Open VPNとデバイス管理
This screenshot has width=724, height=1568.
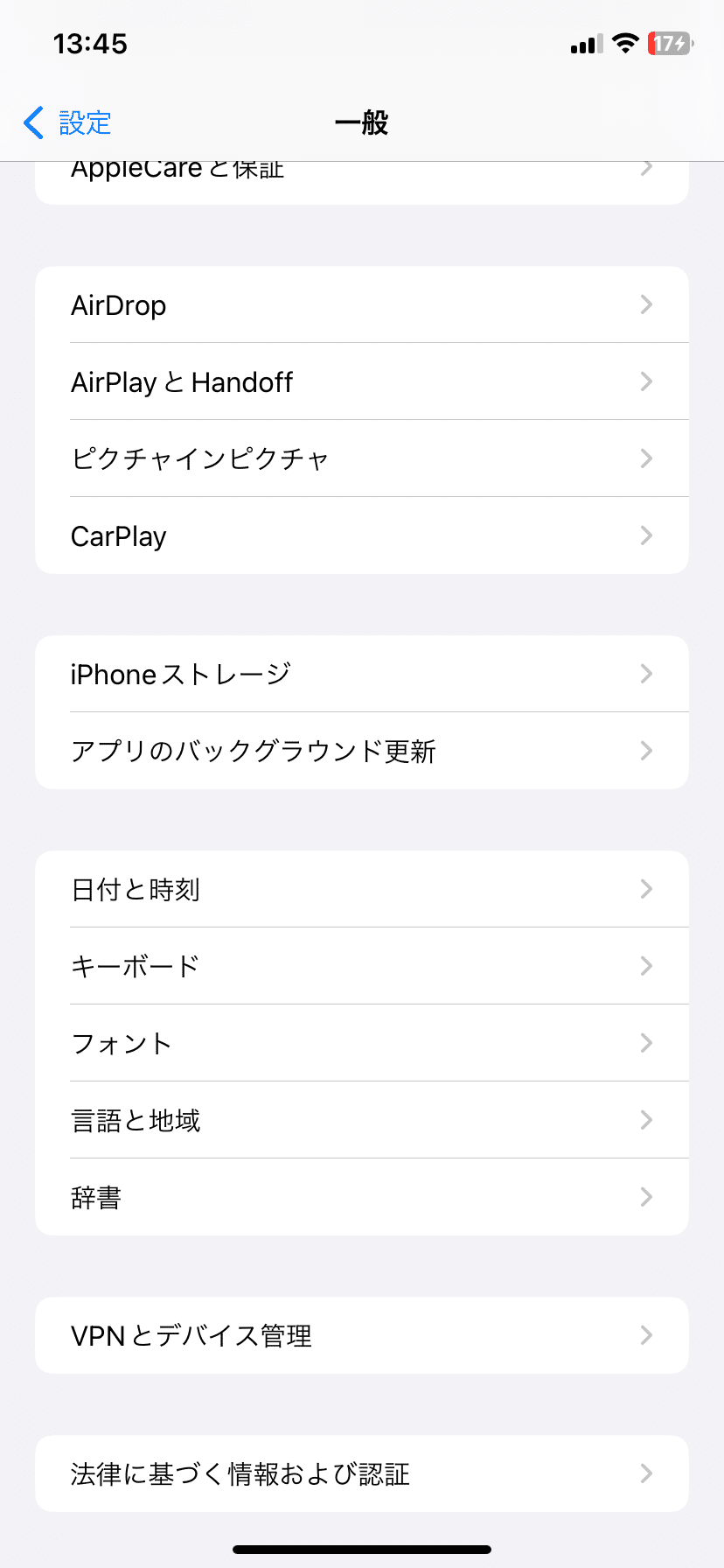click(x=362, y=1335)
